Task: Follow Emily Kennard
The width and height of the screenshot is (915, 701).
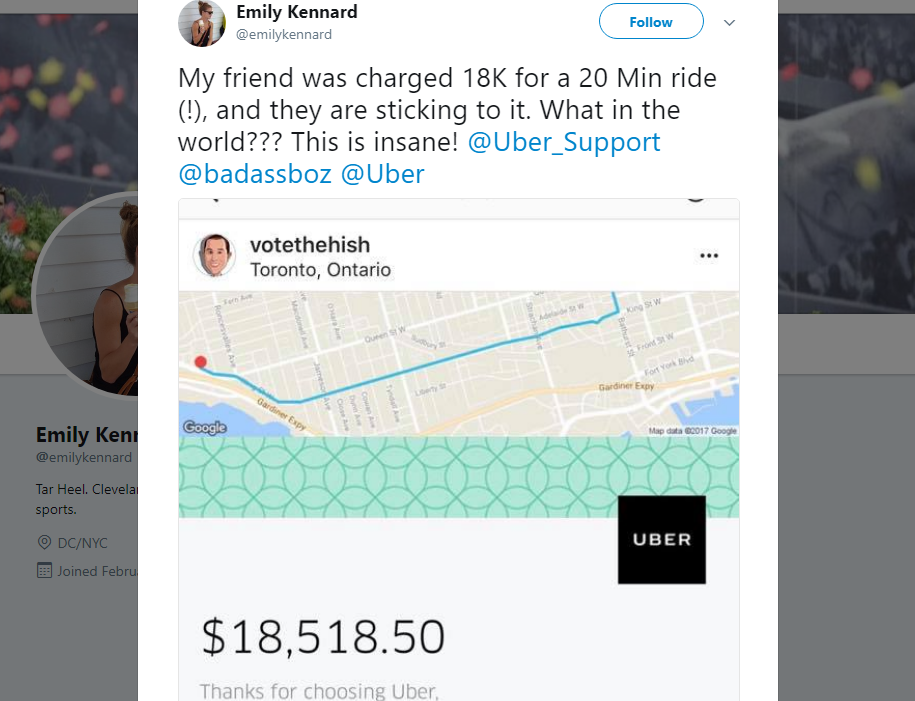Action: [651, 22]
